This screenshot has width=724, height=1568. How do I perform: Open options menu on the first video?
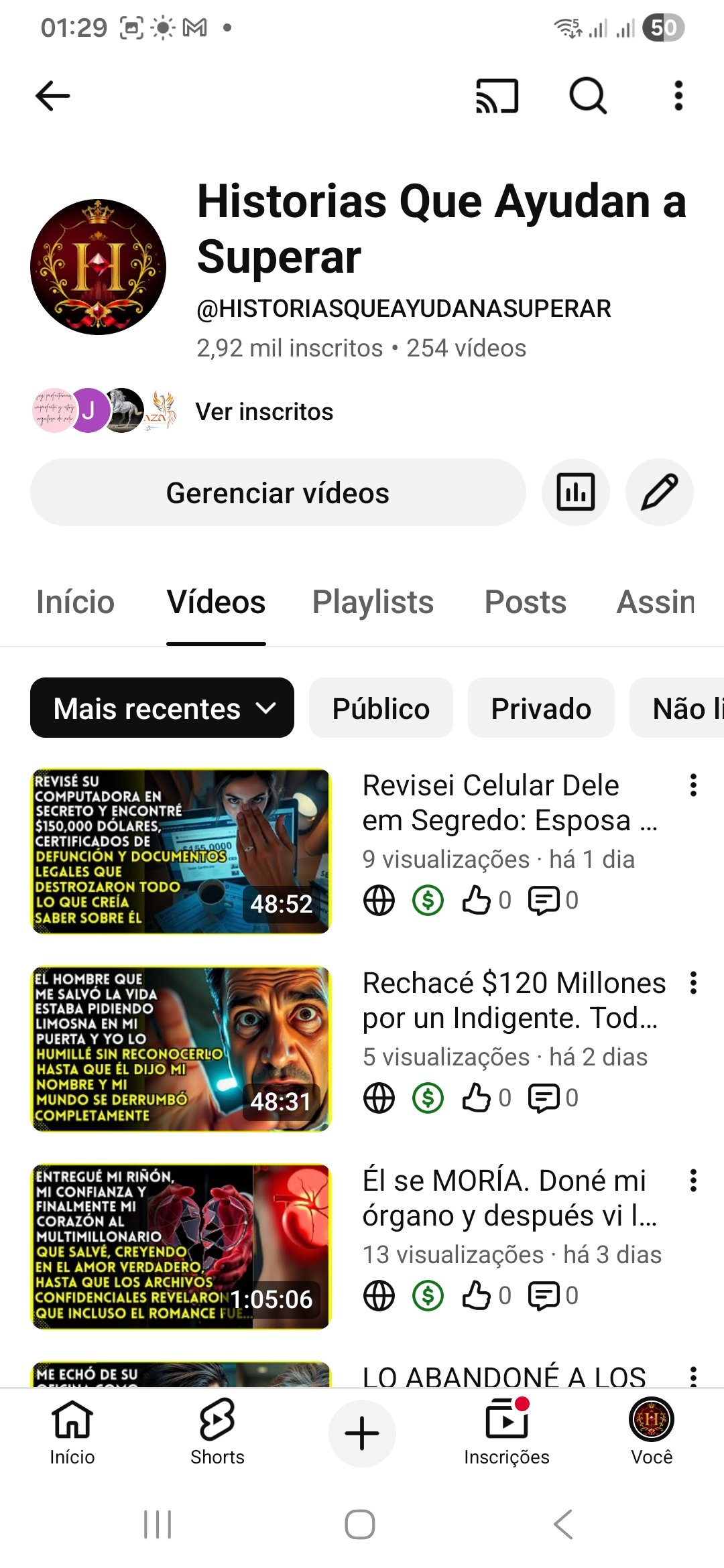click(x=693, y=785)
